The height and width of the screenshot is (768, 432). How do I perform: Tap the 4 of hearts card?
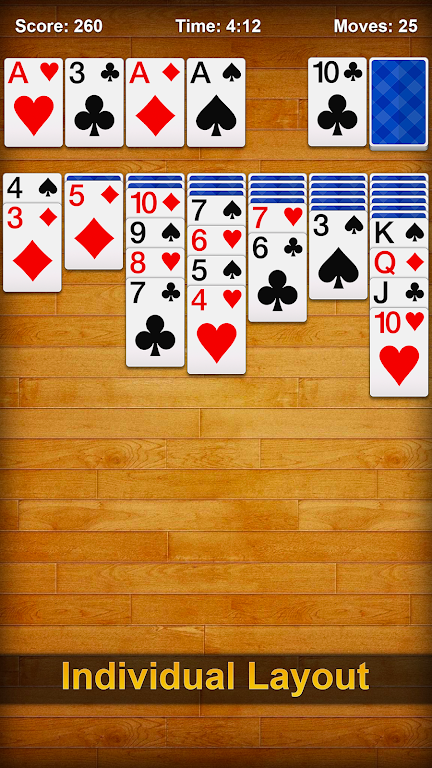216,330
